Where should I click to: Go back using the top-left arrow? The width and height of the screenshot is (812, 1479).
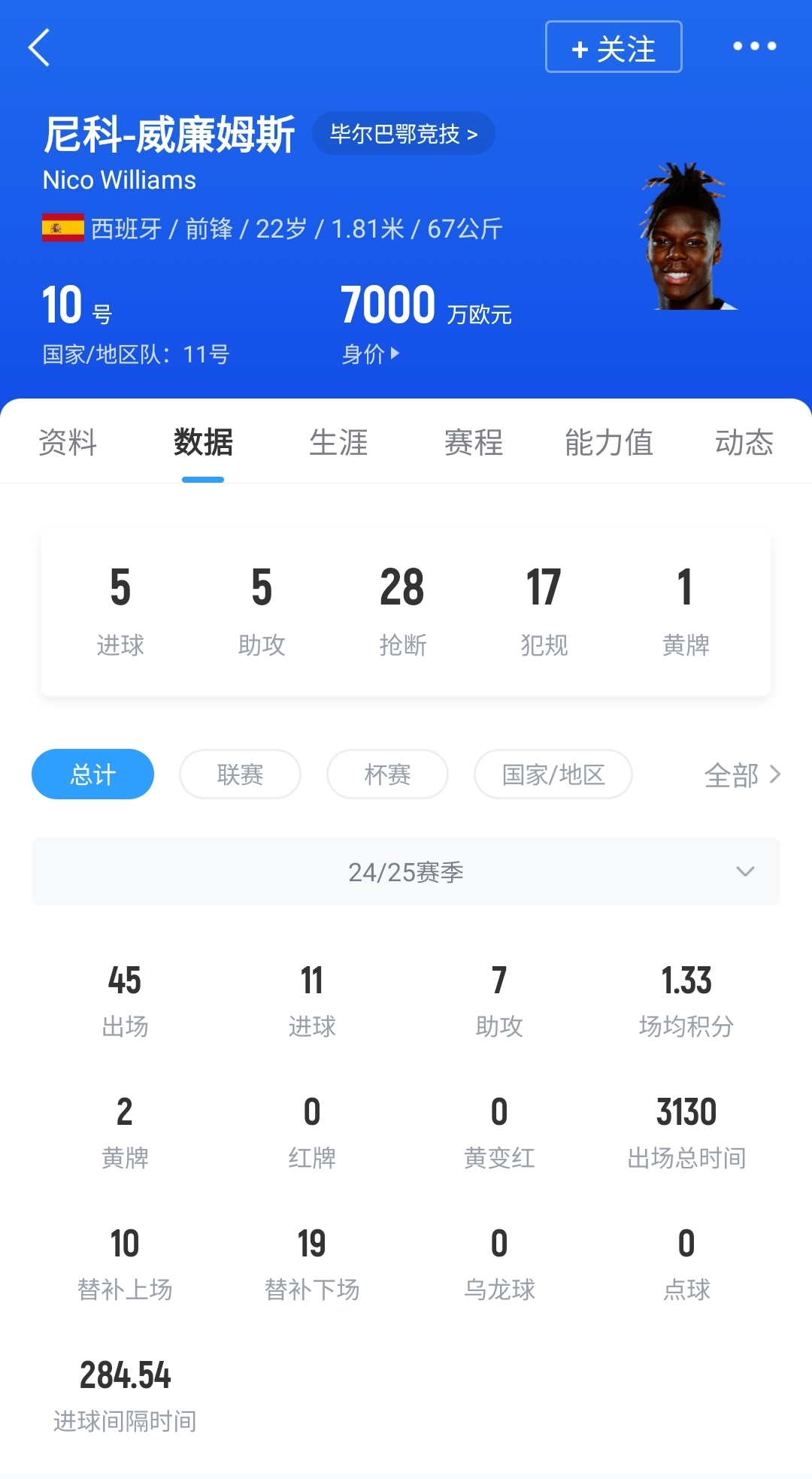click(39, 47)
